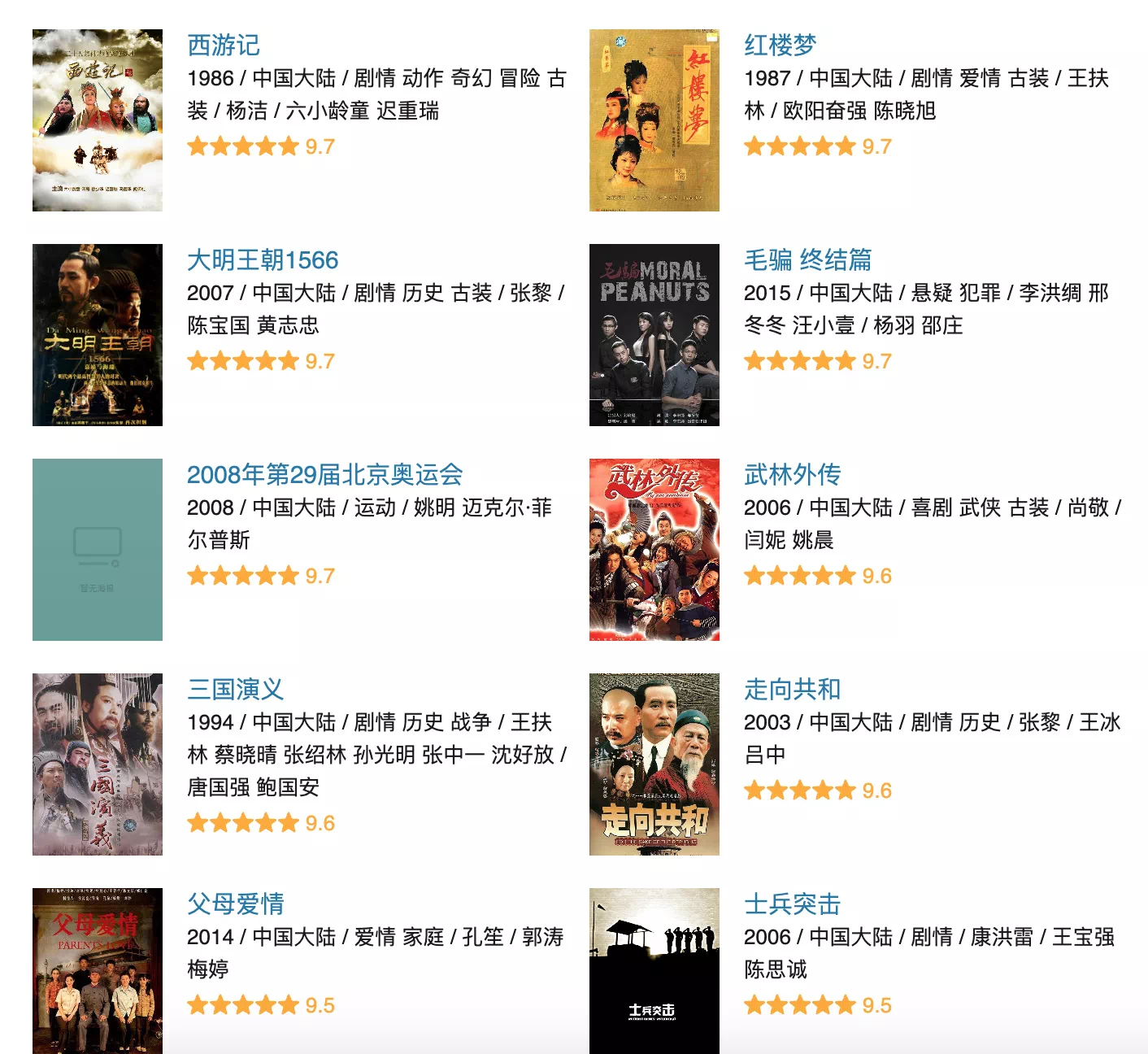Tap the 大明王朝1566 poster
Viewport: 1148px width, 1054px height.
[98, 335]
